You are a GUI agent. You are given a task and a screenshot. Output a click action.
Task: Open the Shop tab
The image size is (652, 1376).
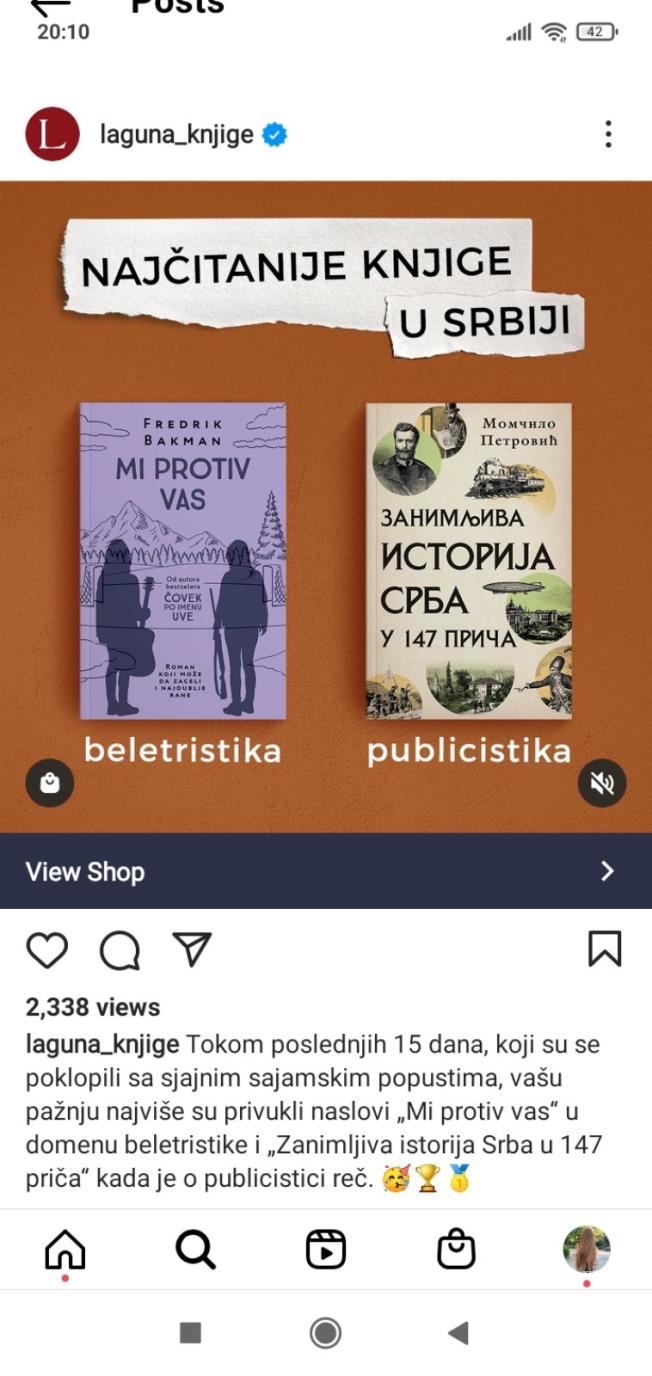[x=456, y=1250]
